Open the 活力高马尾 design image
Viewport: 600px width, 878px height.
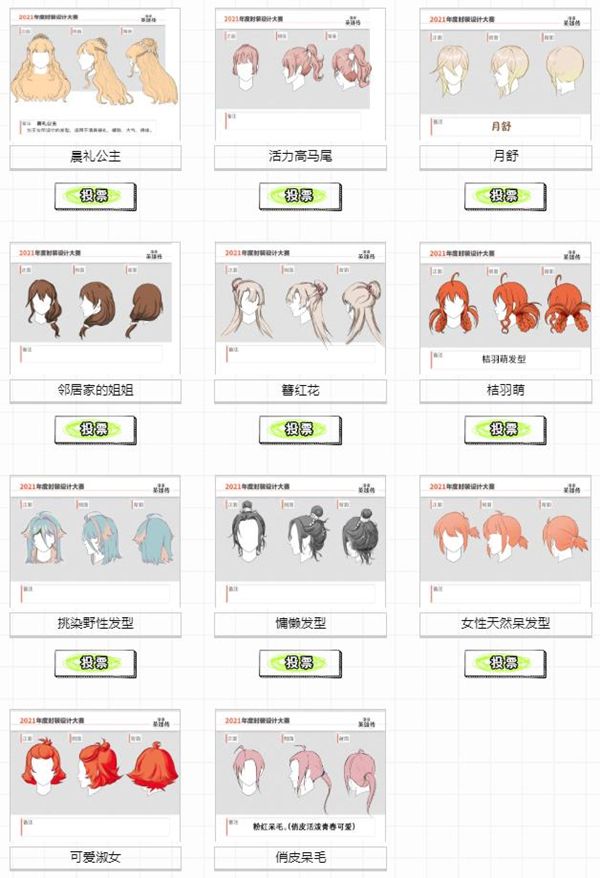(299, 75)
